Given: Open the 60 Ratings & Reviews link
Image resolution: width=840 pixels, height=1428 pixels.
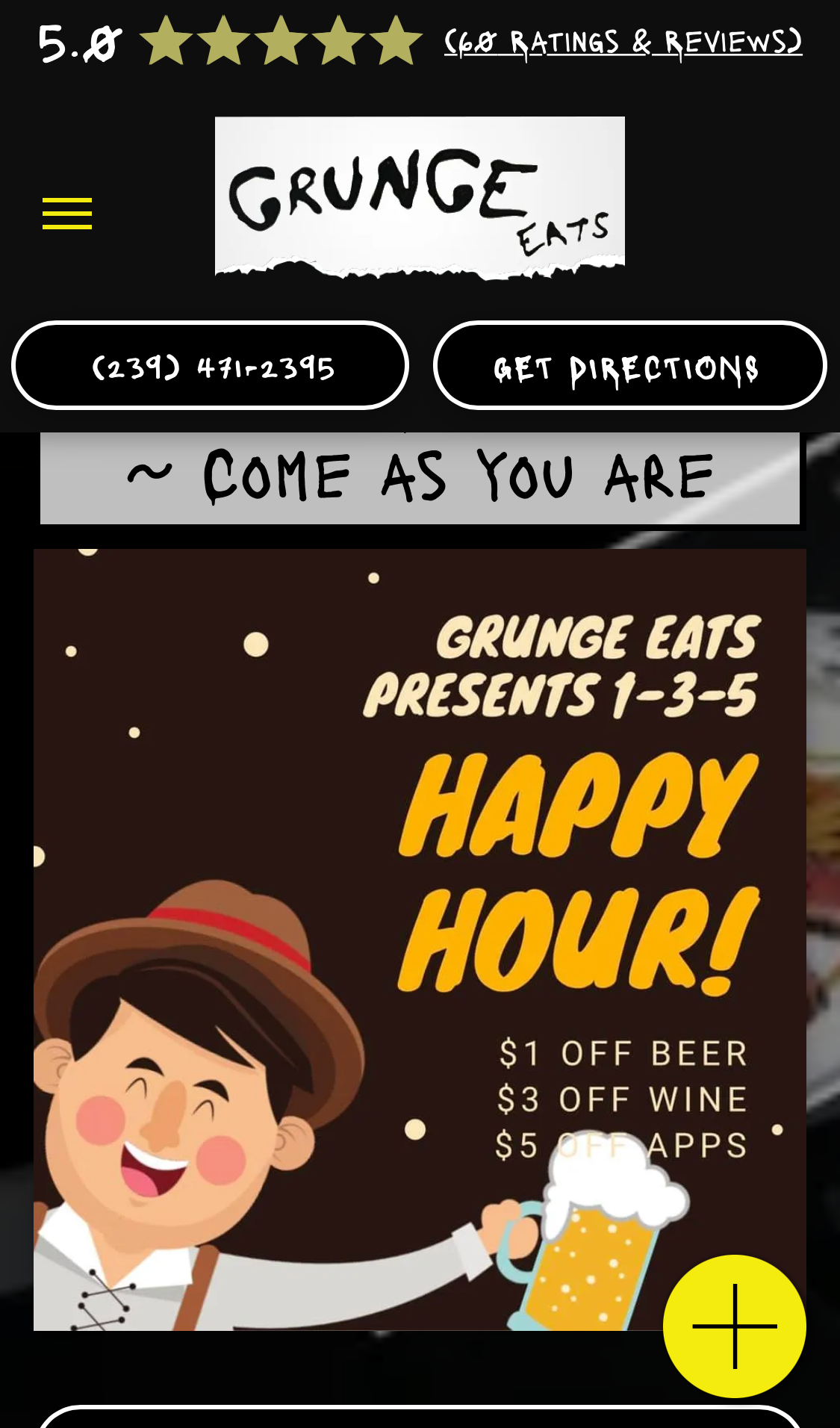Looking at the screenshot, I should 623,43.
